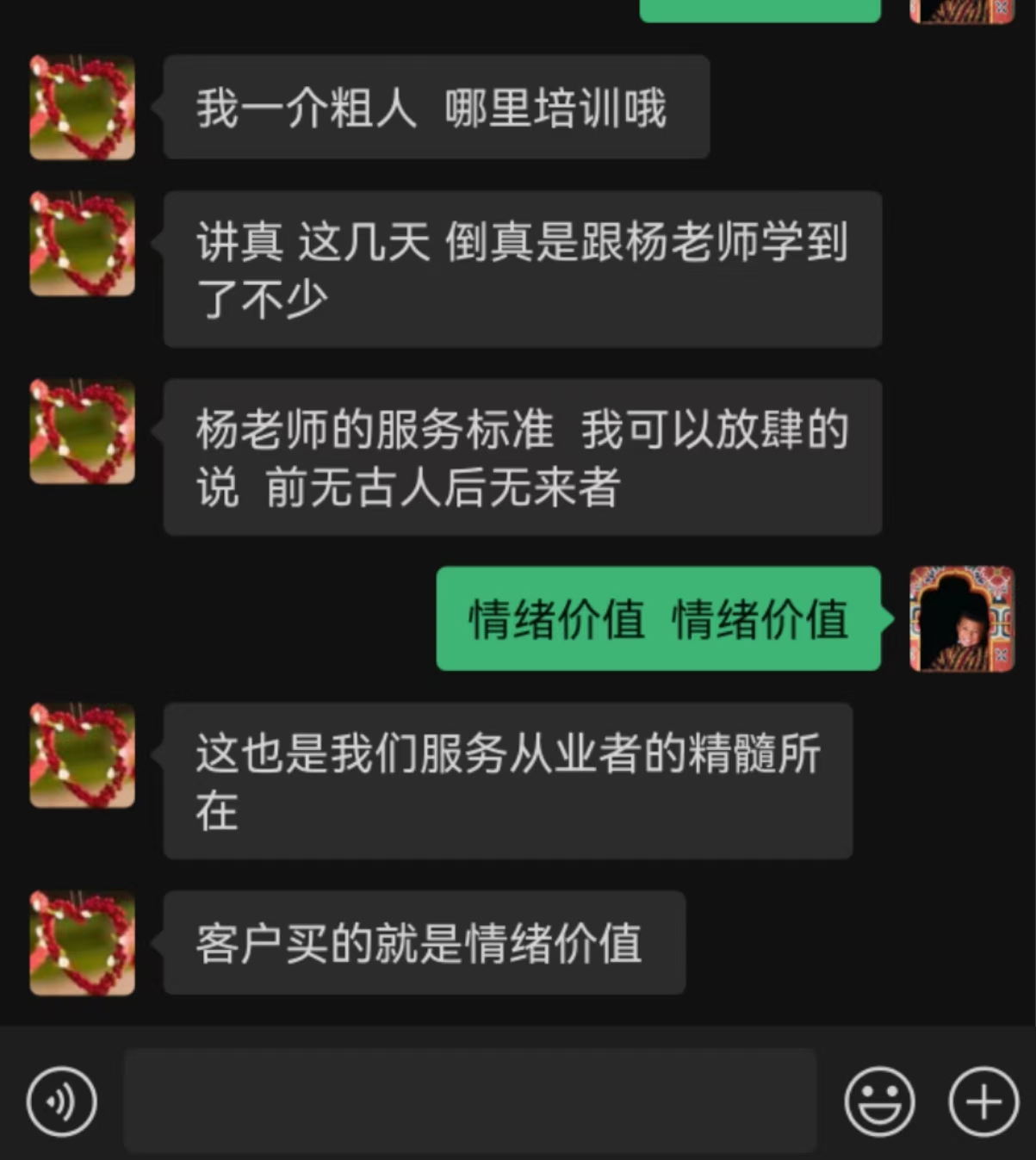Tap the message text input field
The width and height of the screenshot is (1036, 1160).
tap(469, 1101)
